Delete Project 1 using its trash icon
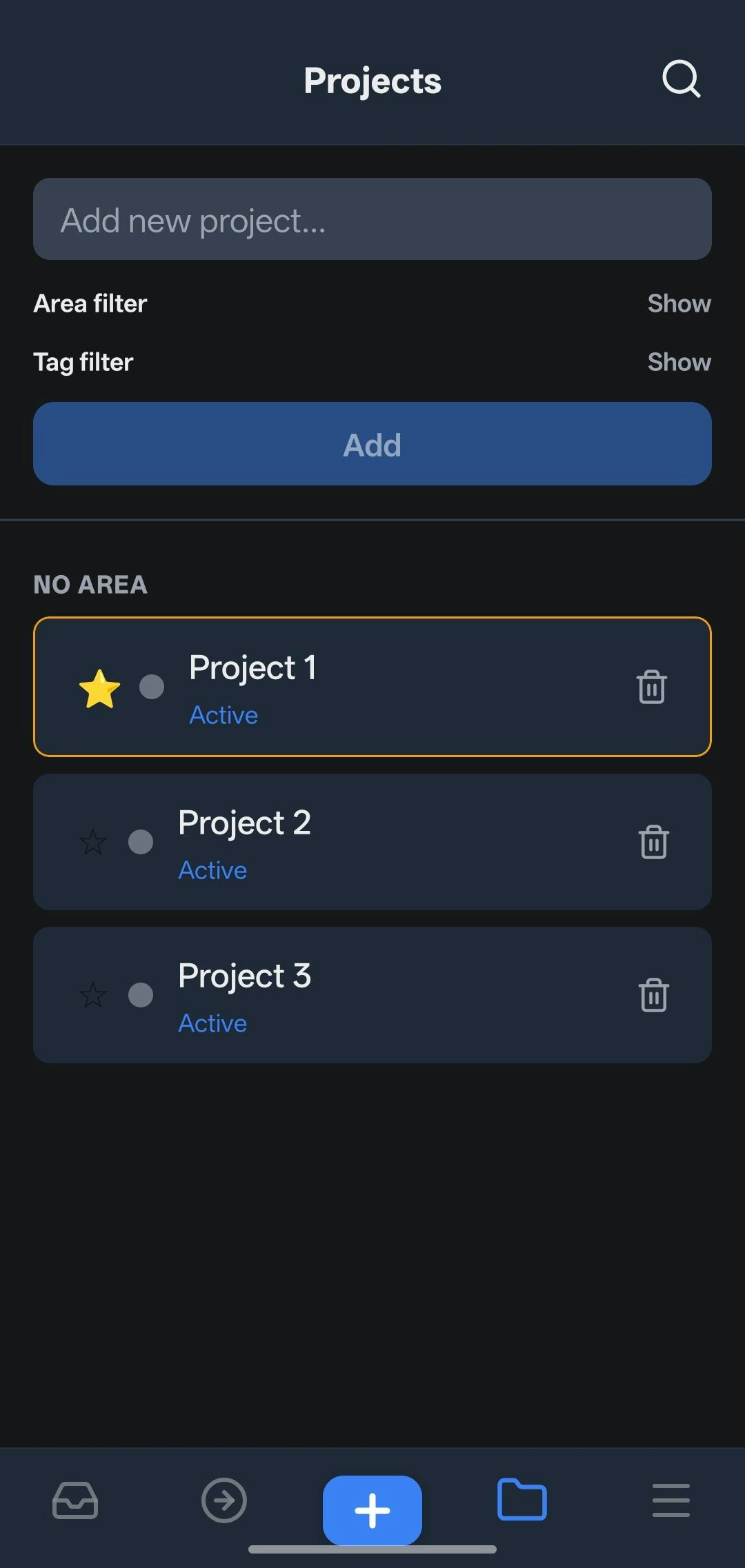This screenshot has height=1568, width=745. pyautogui.click(x=651, y=687)
